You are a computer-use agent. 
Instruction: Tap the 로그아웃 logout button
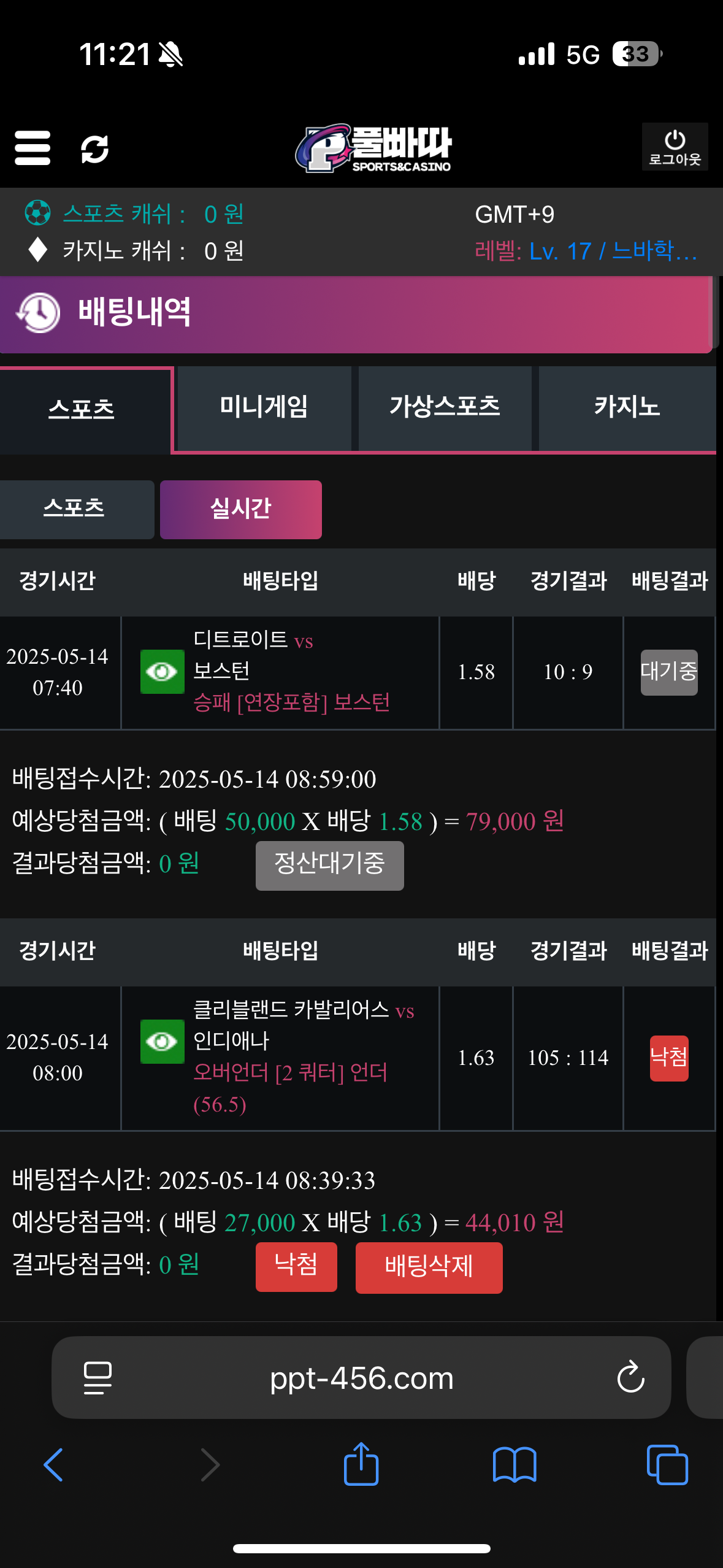pyautogui.click(x=675, y=147)
